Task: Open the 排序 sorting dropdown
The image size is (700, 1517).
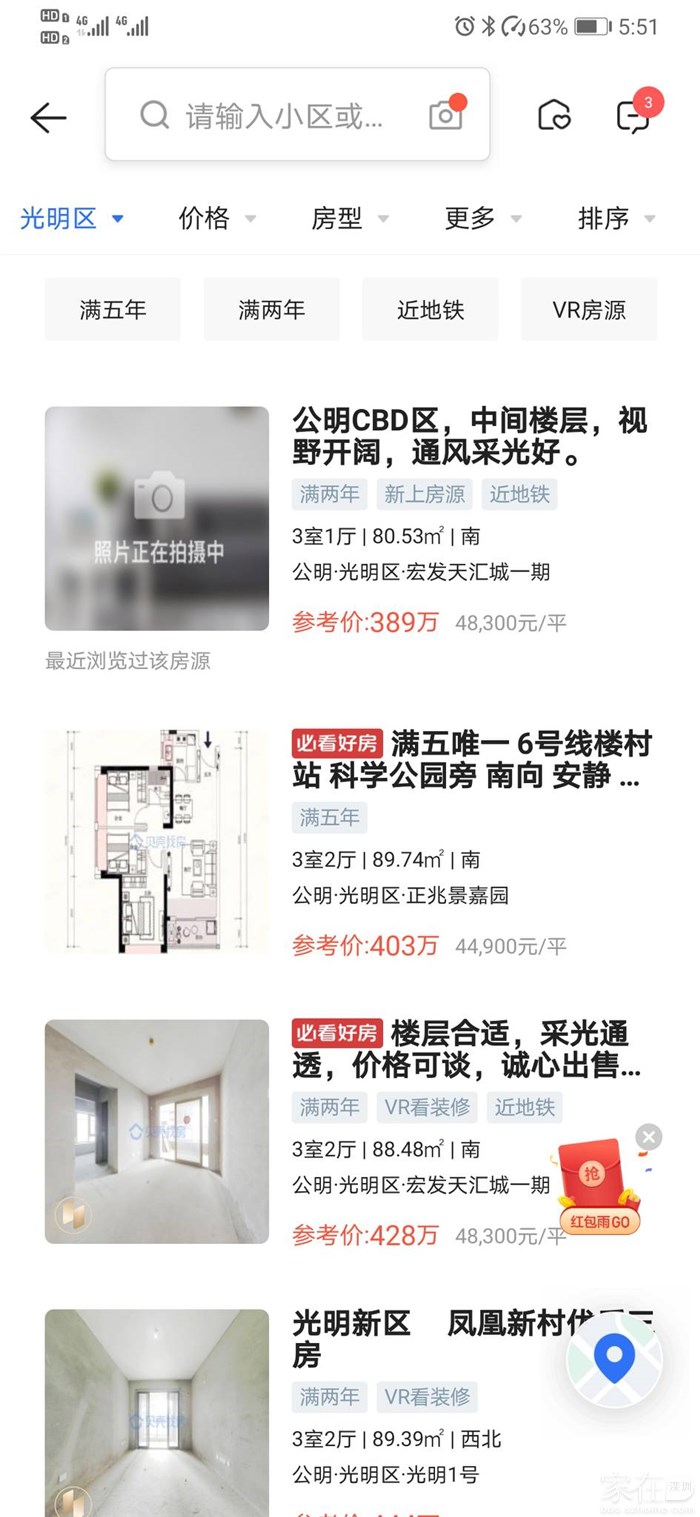Action: click(x=615, y=218)
